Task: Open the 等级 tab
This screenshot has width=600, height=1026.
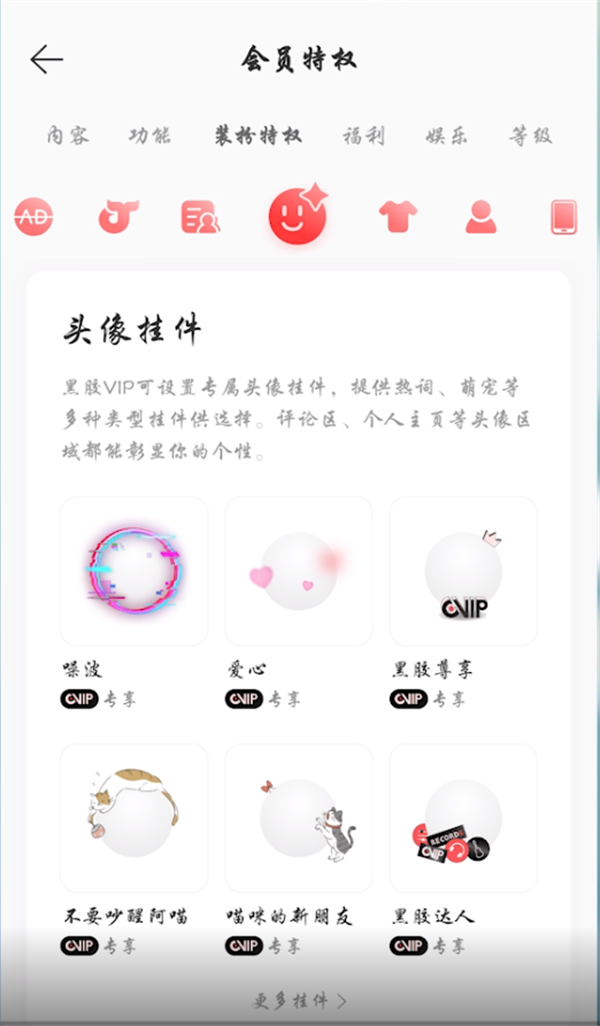Action: [530, 136]
